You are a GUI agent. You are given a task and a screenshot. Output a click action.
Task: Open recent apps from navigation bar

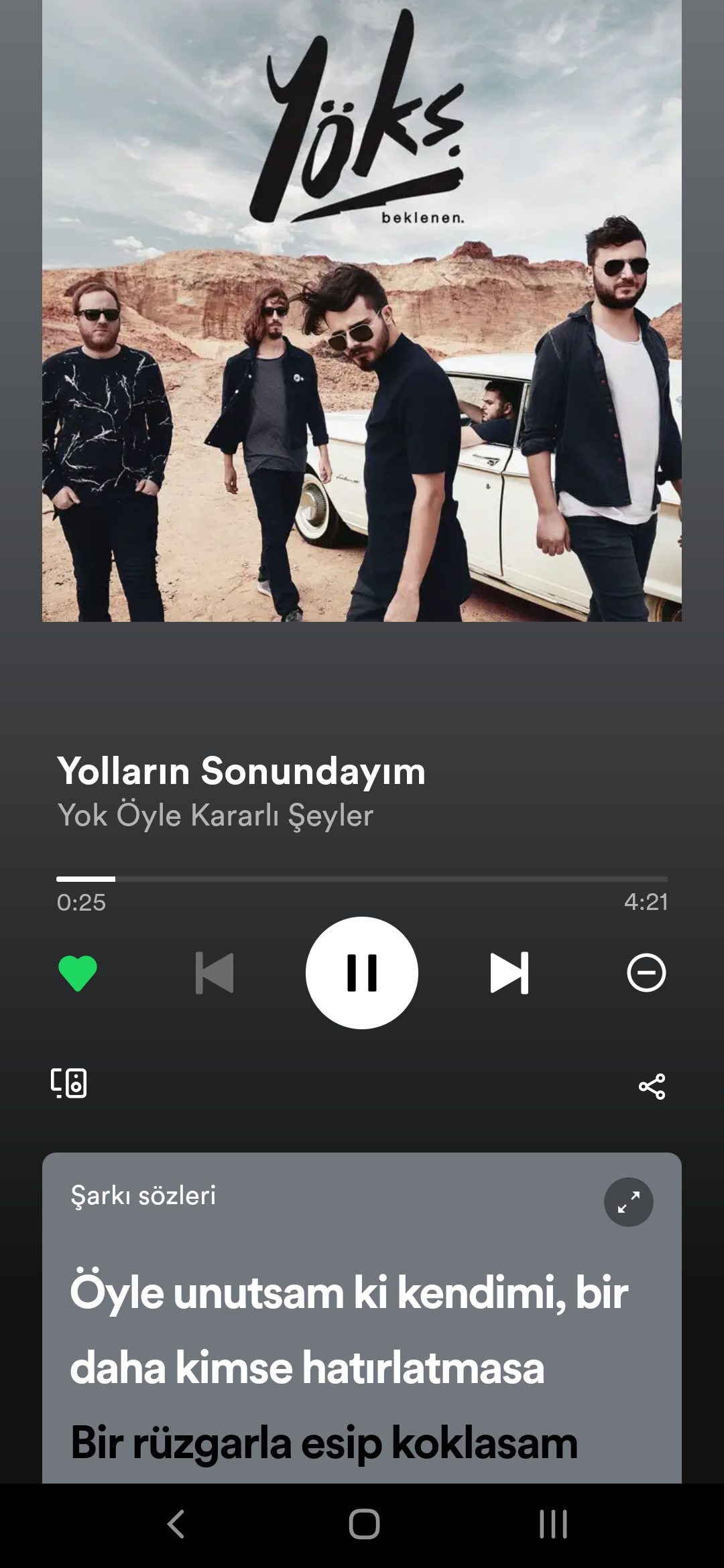pyautogui.click(x=553, y=1524)
